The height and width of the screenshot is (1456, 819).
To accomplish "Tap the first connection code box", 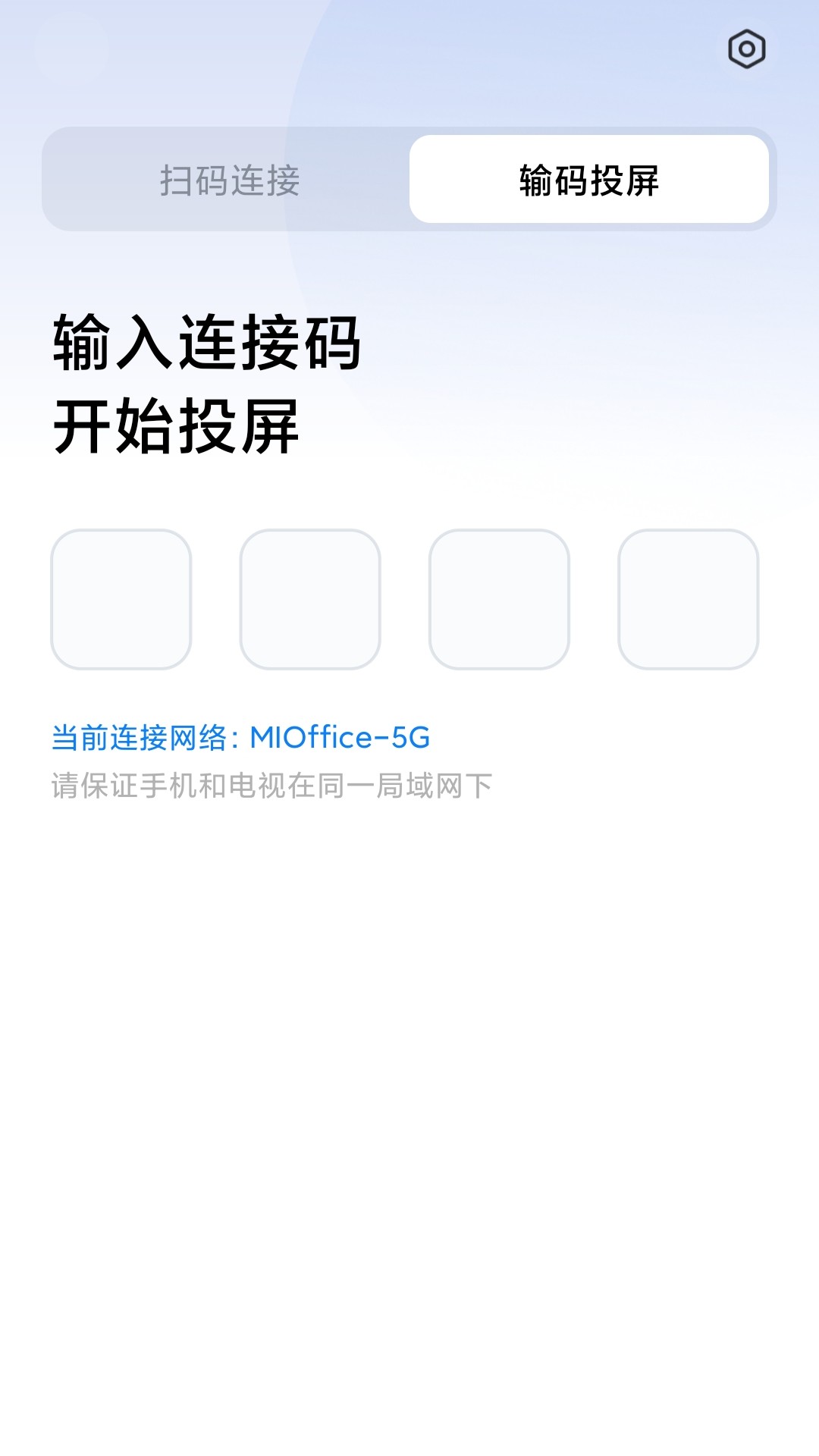I will [121, 599].
